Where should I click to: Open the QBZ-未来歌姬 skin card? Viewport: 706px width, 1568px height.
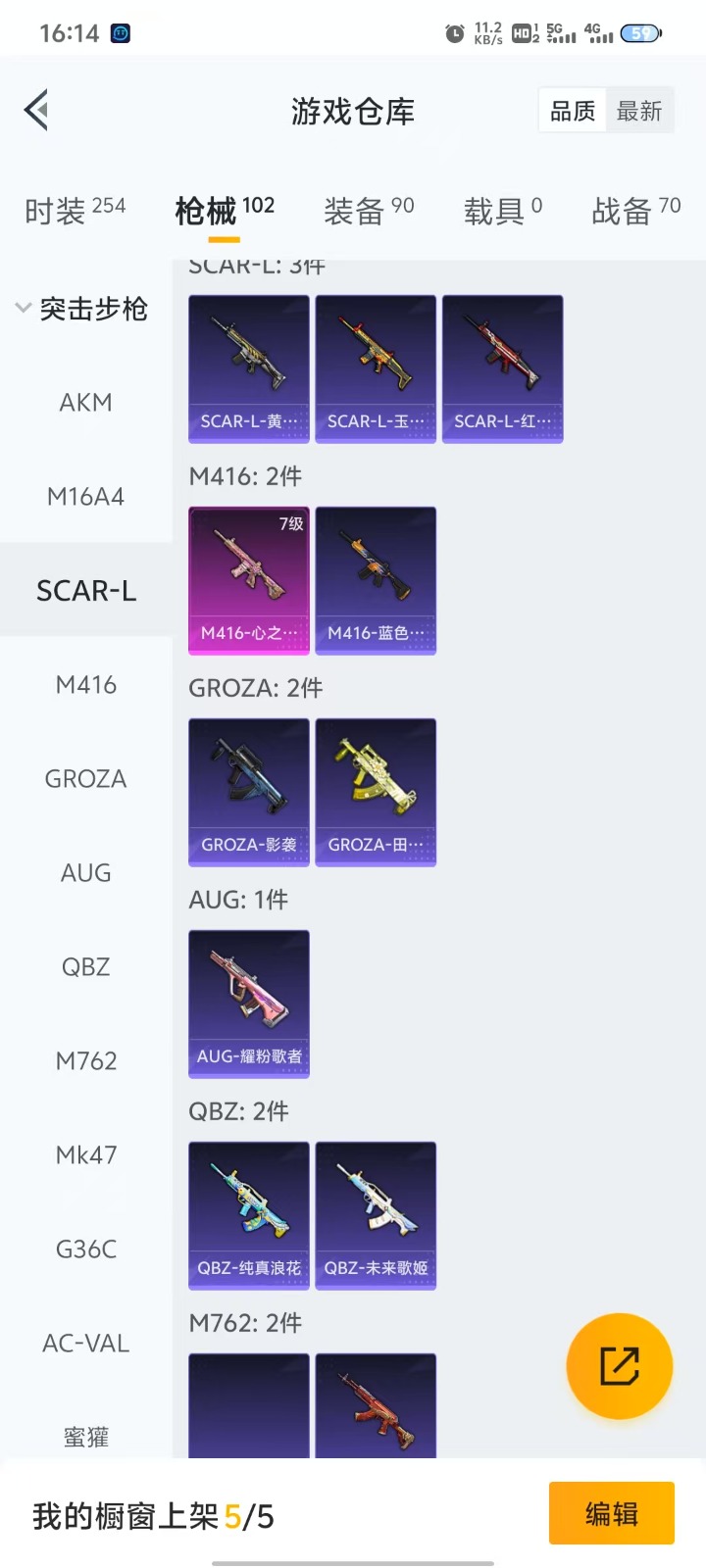pyautogui.click(x=376, y=1214)
